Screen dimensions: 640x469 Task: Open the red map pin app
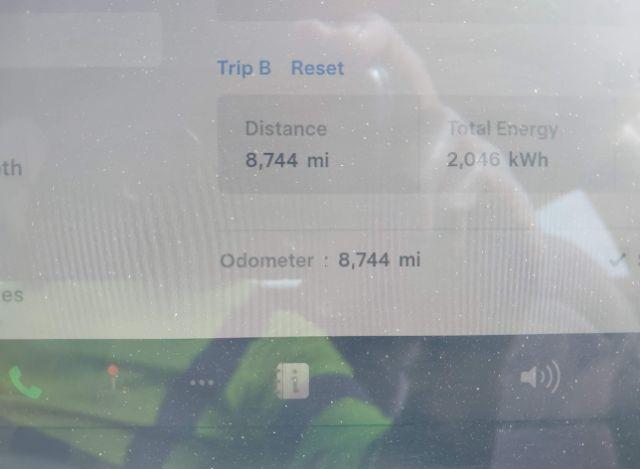113,376
